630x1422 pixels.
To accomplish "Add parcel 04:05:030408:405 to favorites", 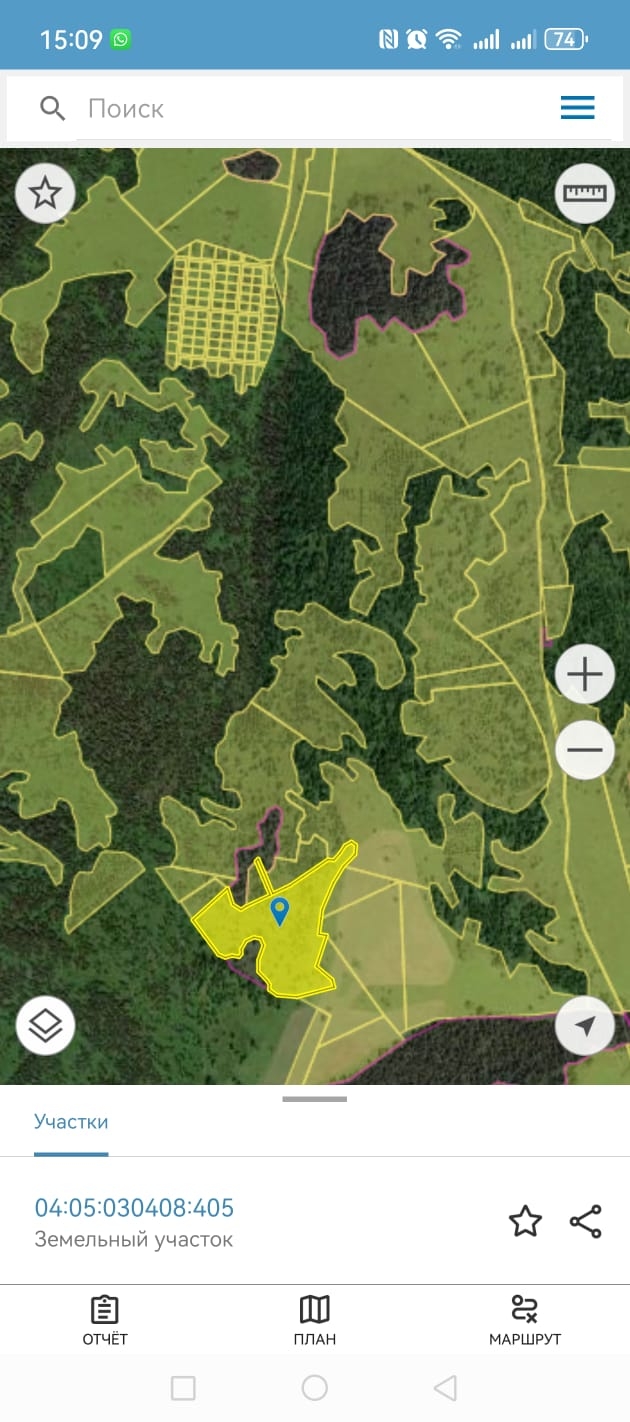I will pos(525,1221).
